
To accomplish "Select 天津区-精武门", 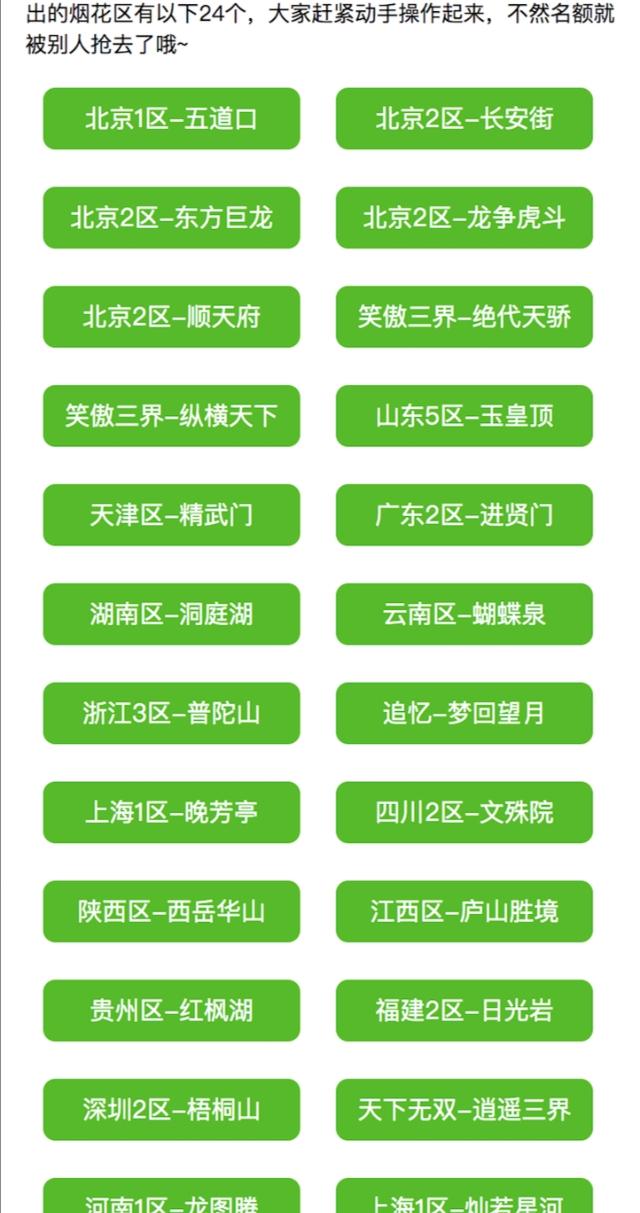I will coord(171,515).
